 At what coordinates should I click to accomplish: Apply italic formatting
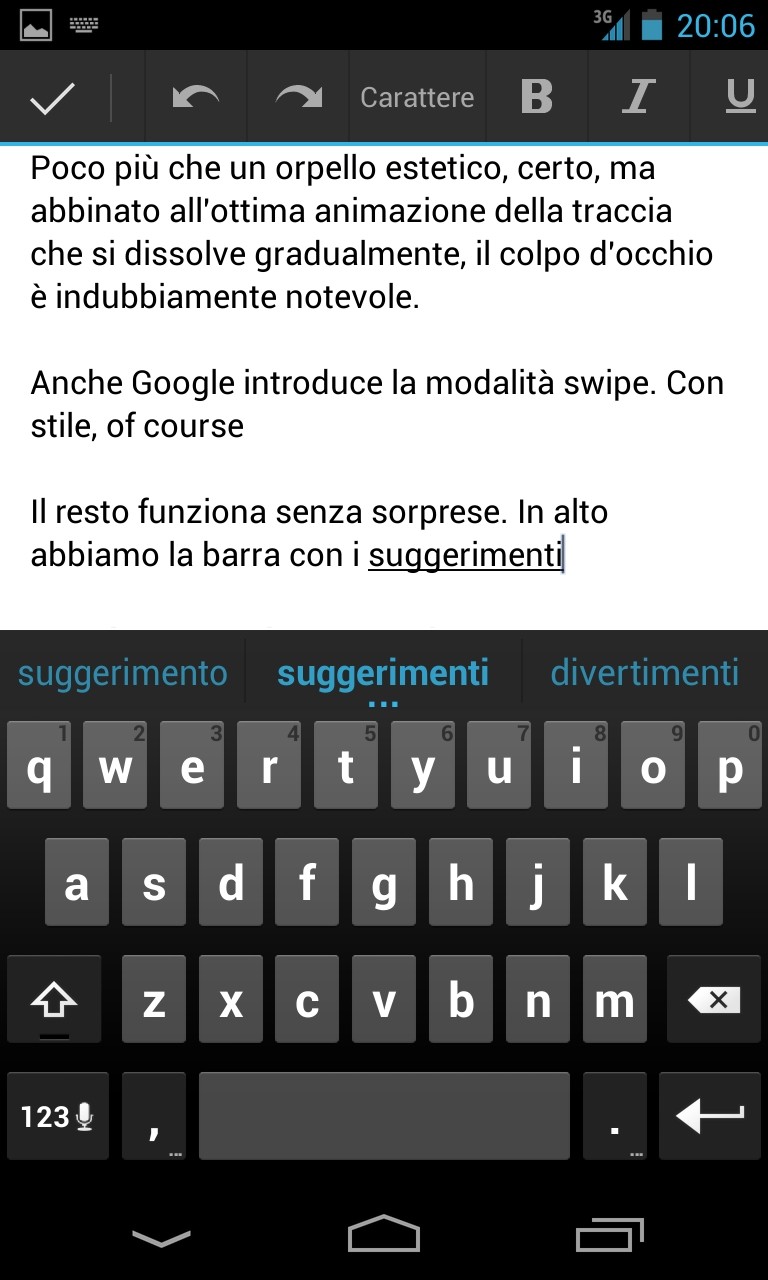(638, 97)
